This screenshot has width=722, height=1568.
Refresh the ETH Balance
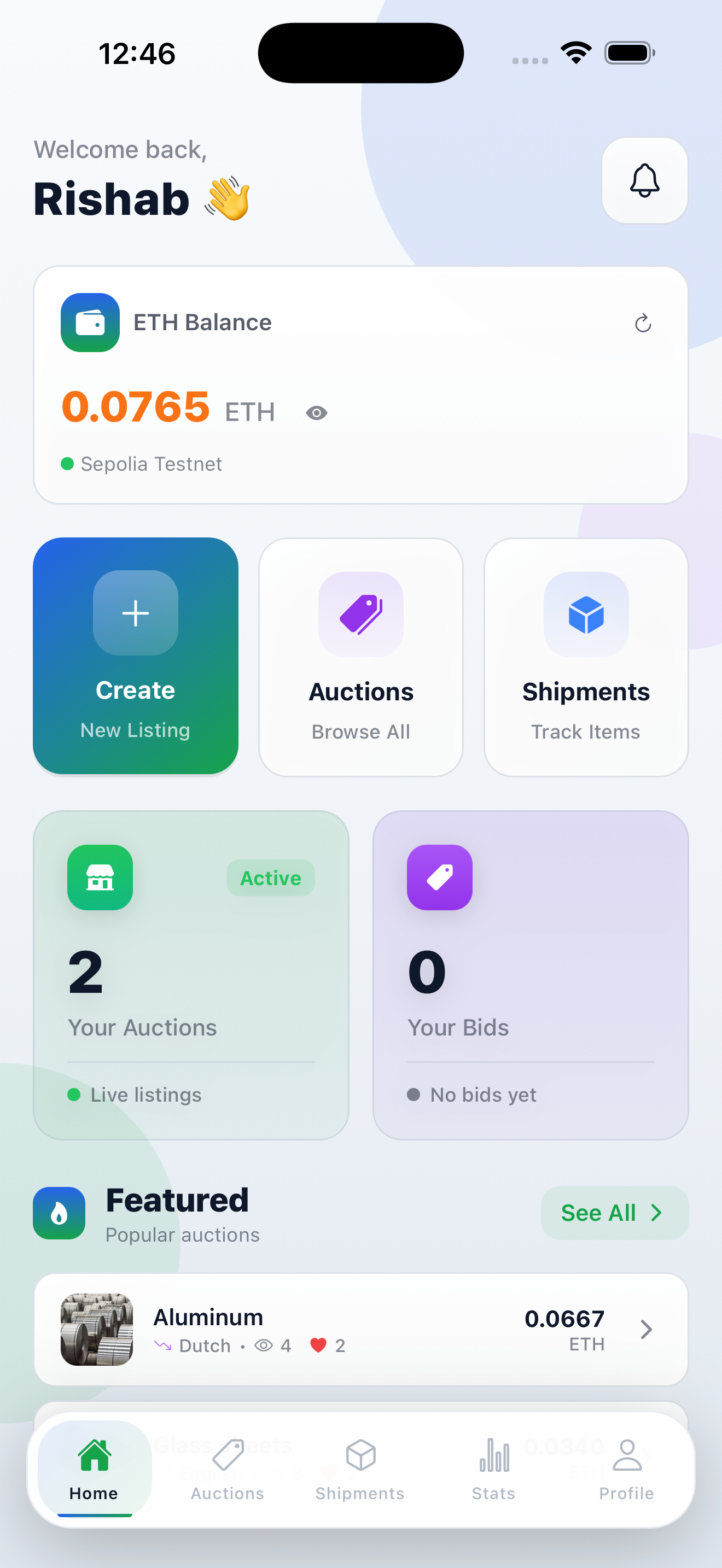pos(643,323)
